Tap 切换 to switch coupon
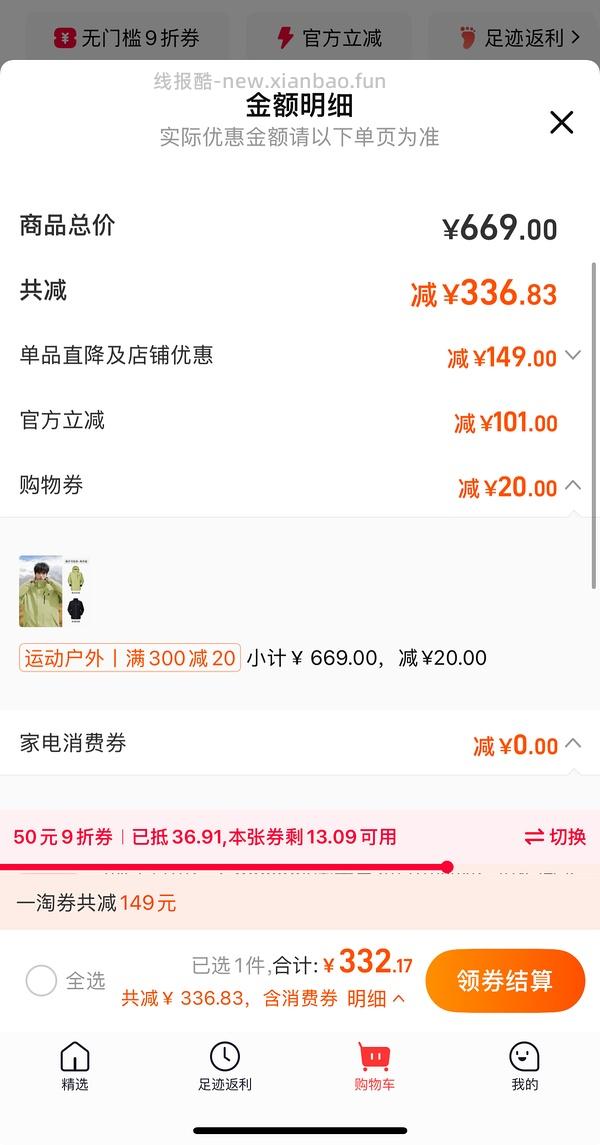This screenshot has height=1145, width=600. tap(555, 837)
